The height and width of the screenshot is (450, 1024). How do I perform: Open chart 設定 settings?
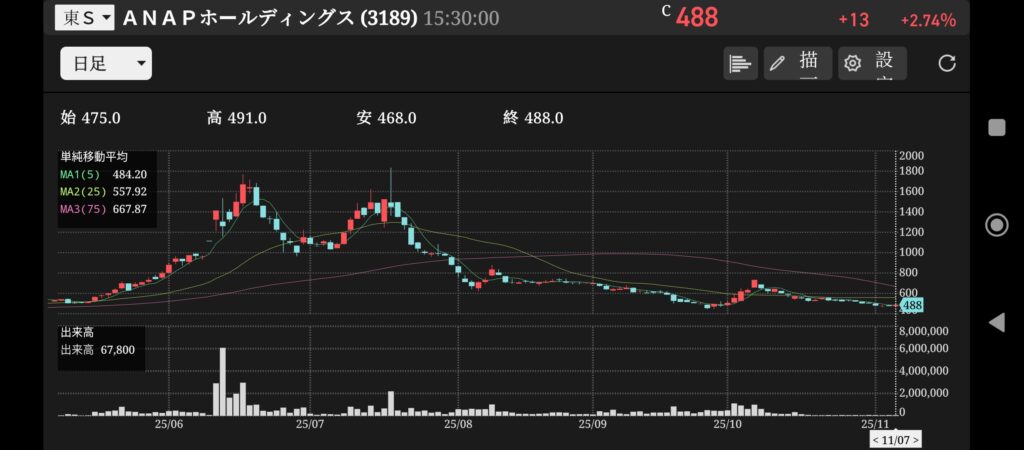[872, 64]
